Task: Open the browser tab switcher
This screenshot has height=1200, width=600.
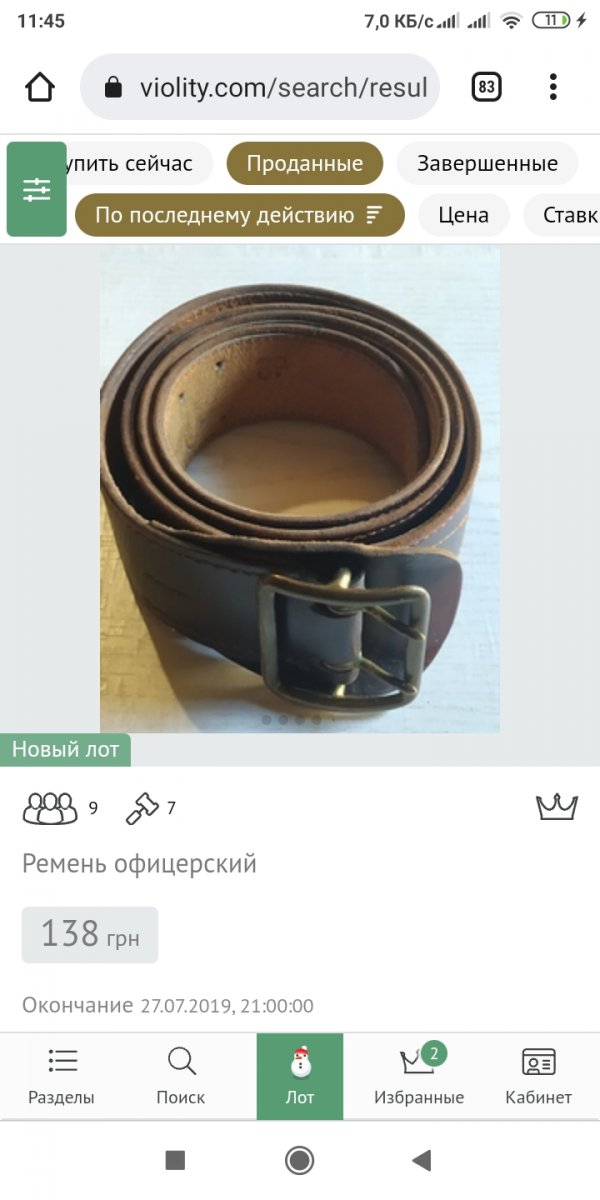Action: tap(486, 88)
